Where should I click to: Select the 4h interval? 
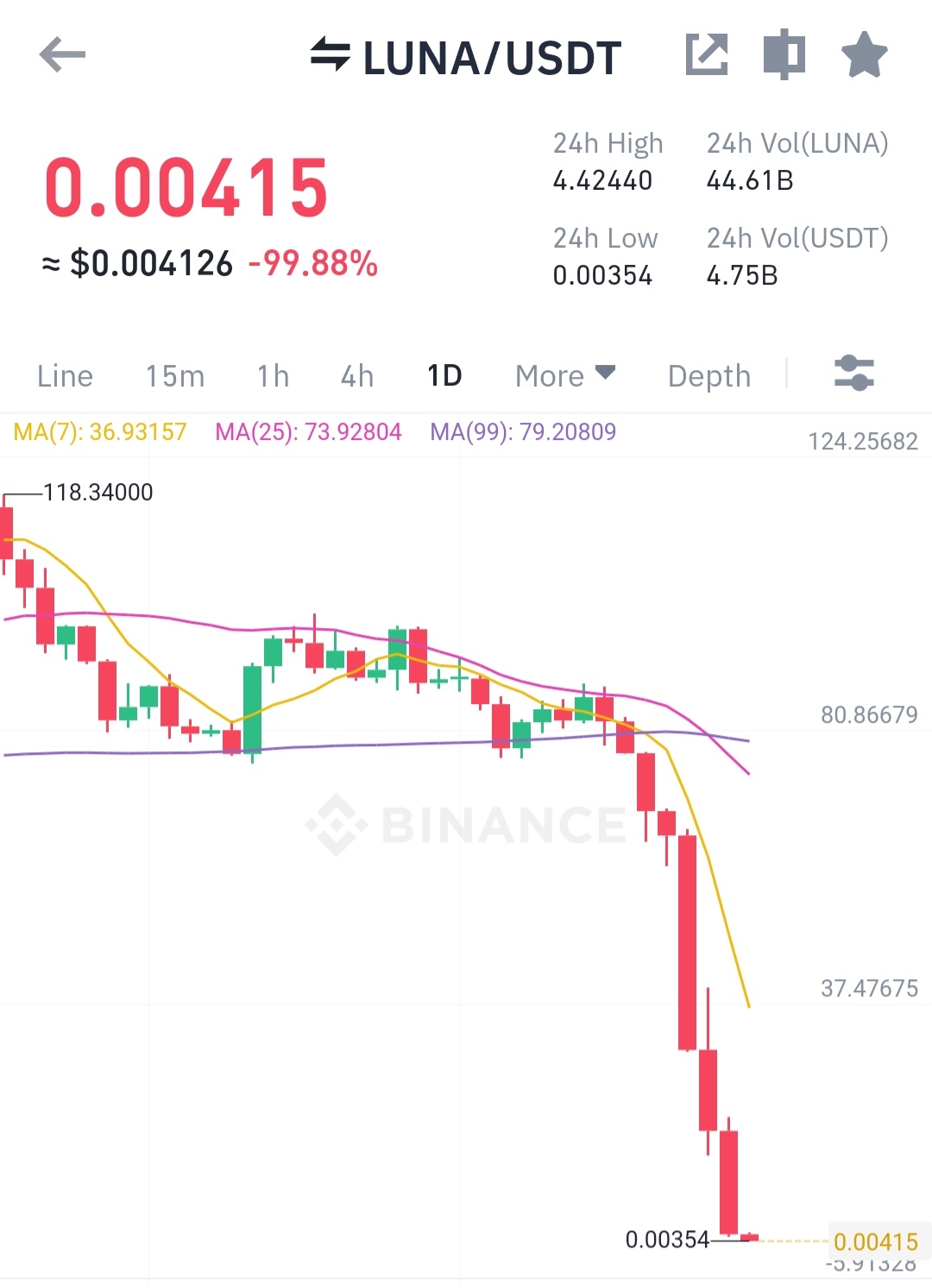click(357, 376)
